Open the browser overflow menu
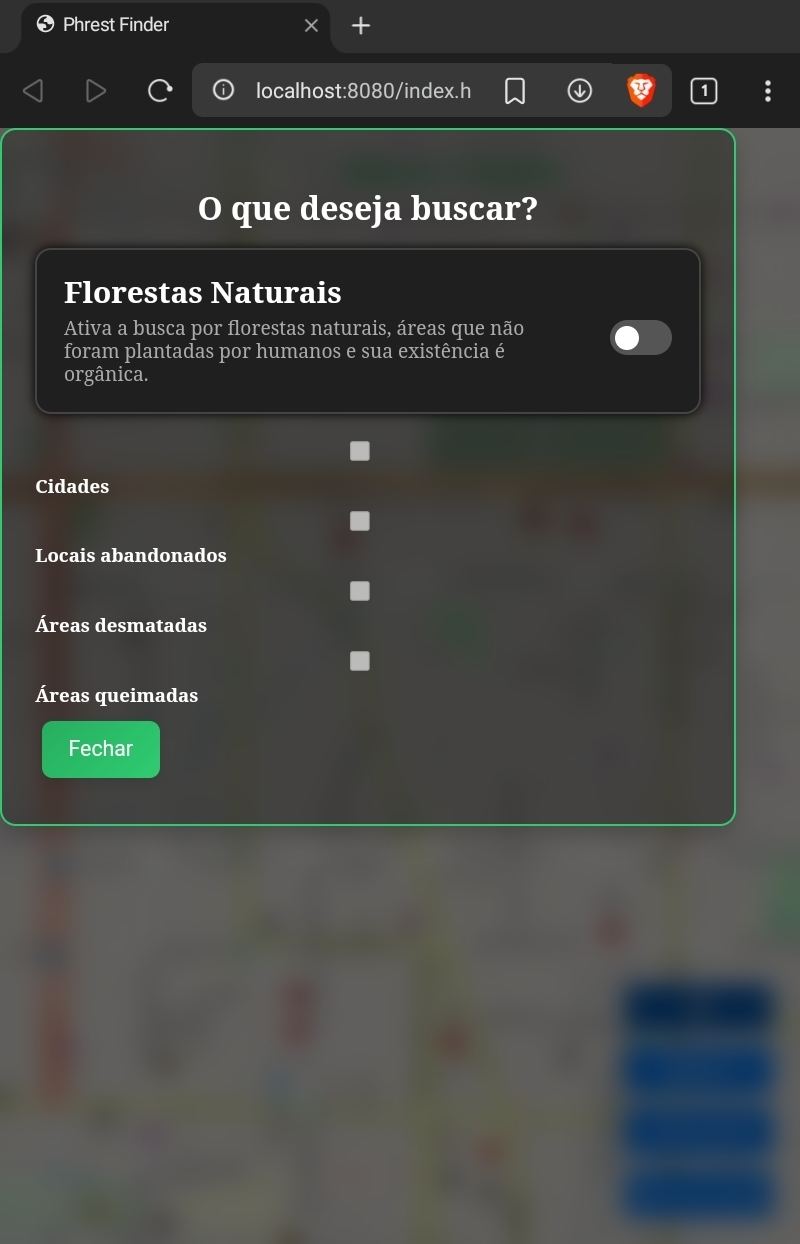The image size is (800, 1244). 767,91
